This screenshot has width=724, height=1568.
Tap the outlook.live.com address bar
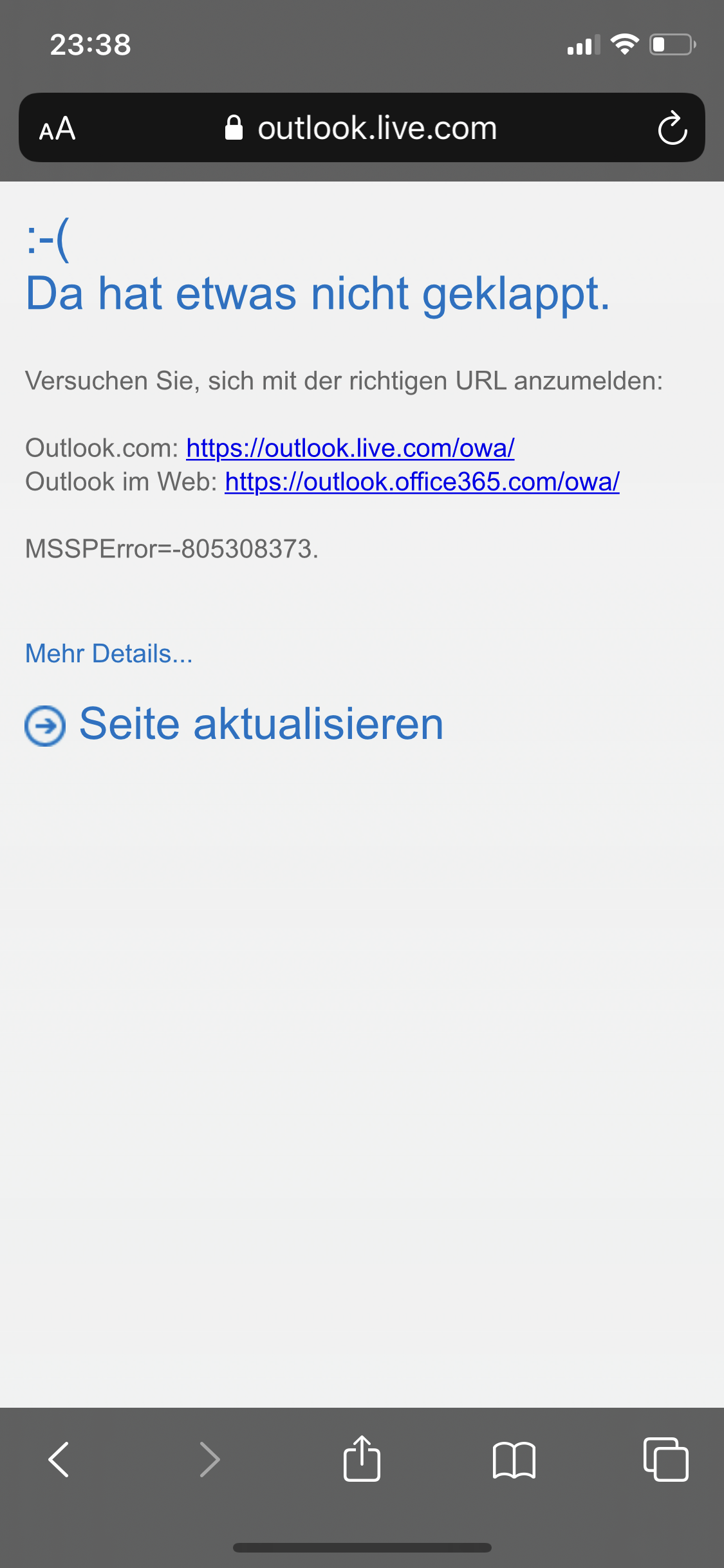point(362,127)
